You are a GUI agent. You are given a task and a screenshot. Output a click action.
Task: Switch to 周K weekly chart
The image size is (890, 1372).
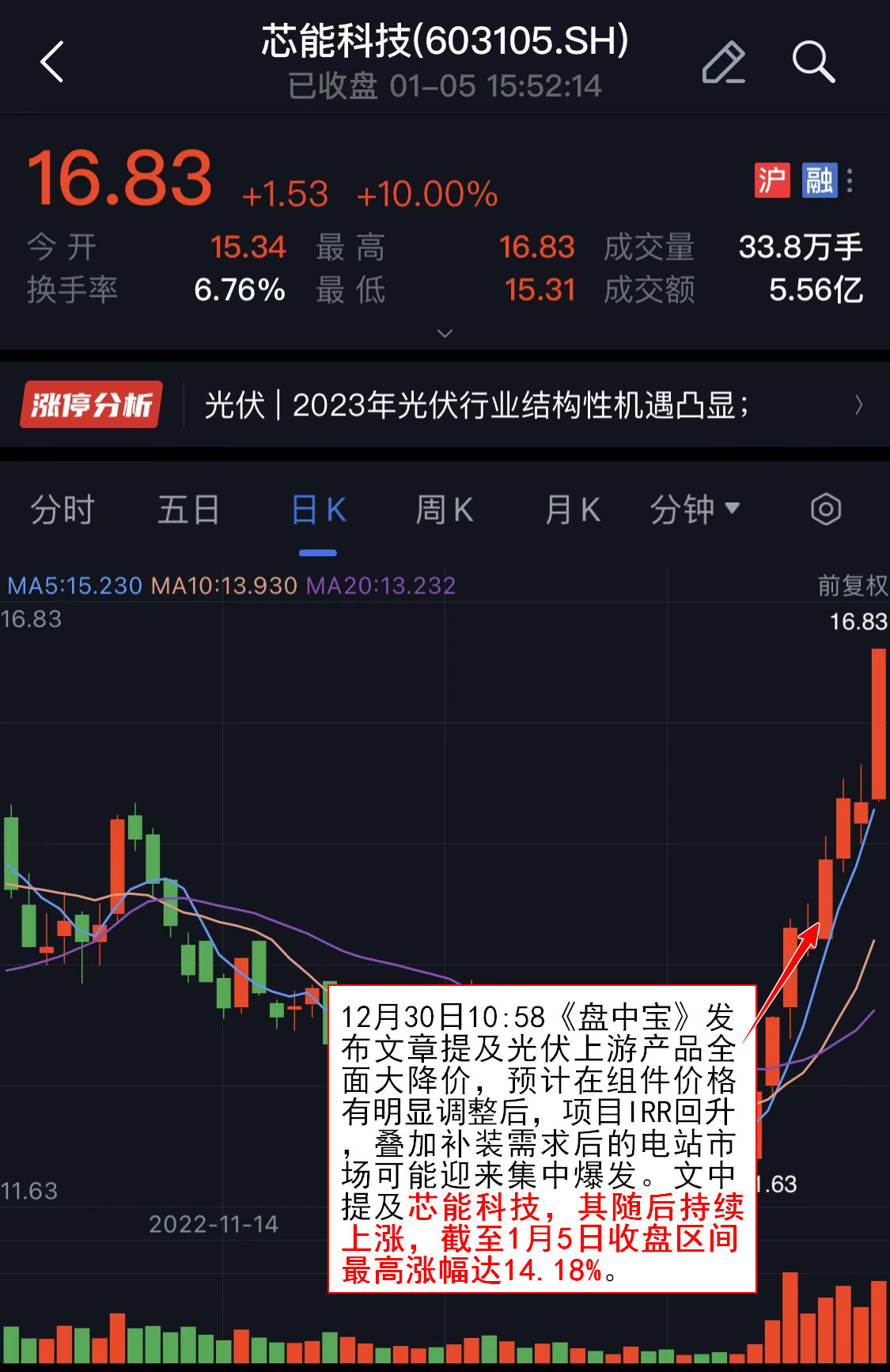point(445,510)
